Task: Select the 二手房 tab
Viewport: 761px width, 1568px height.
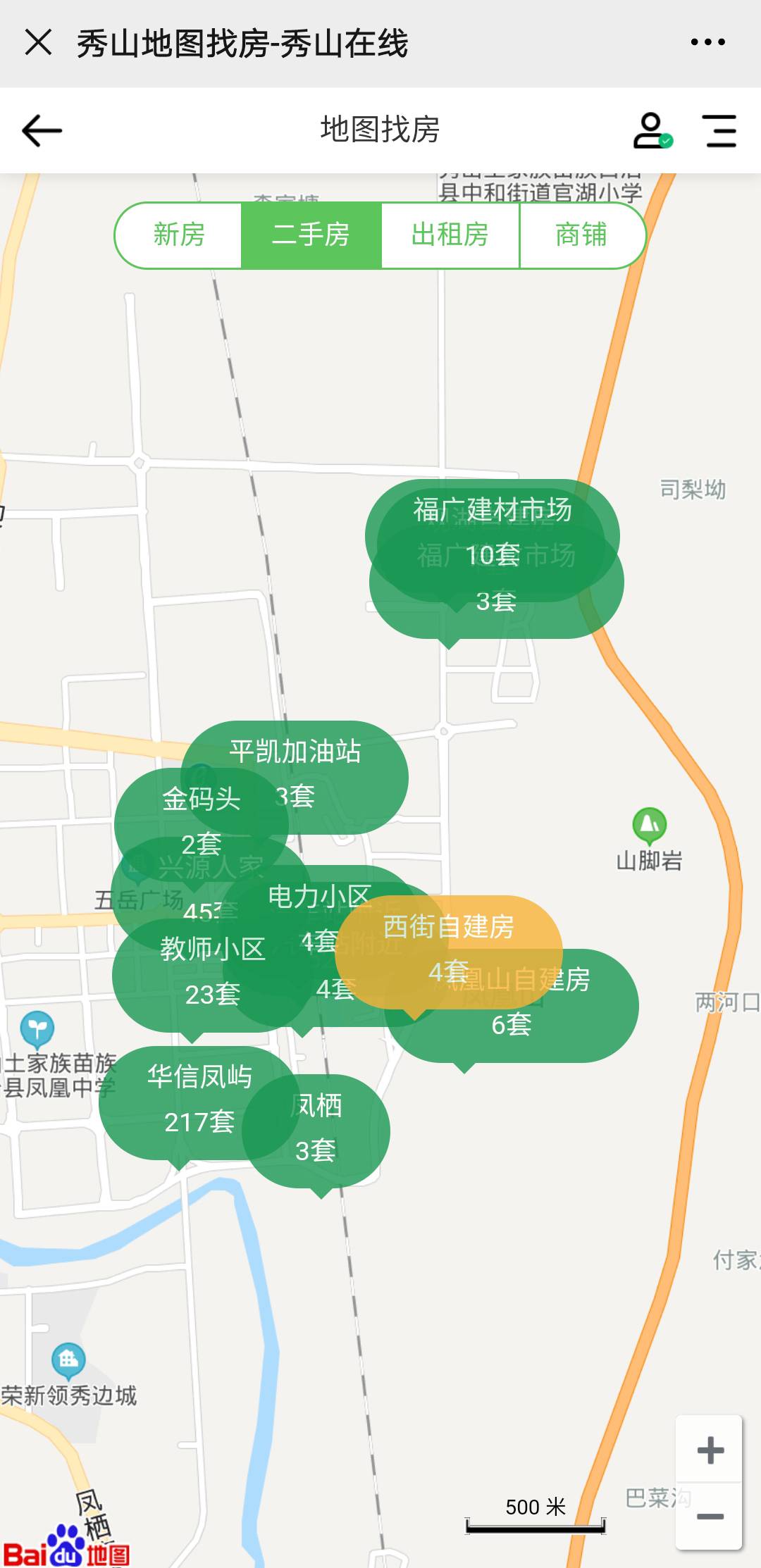Action: coord(311,235)
